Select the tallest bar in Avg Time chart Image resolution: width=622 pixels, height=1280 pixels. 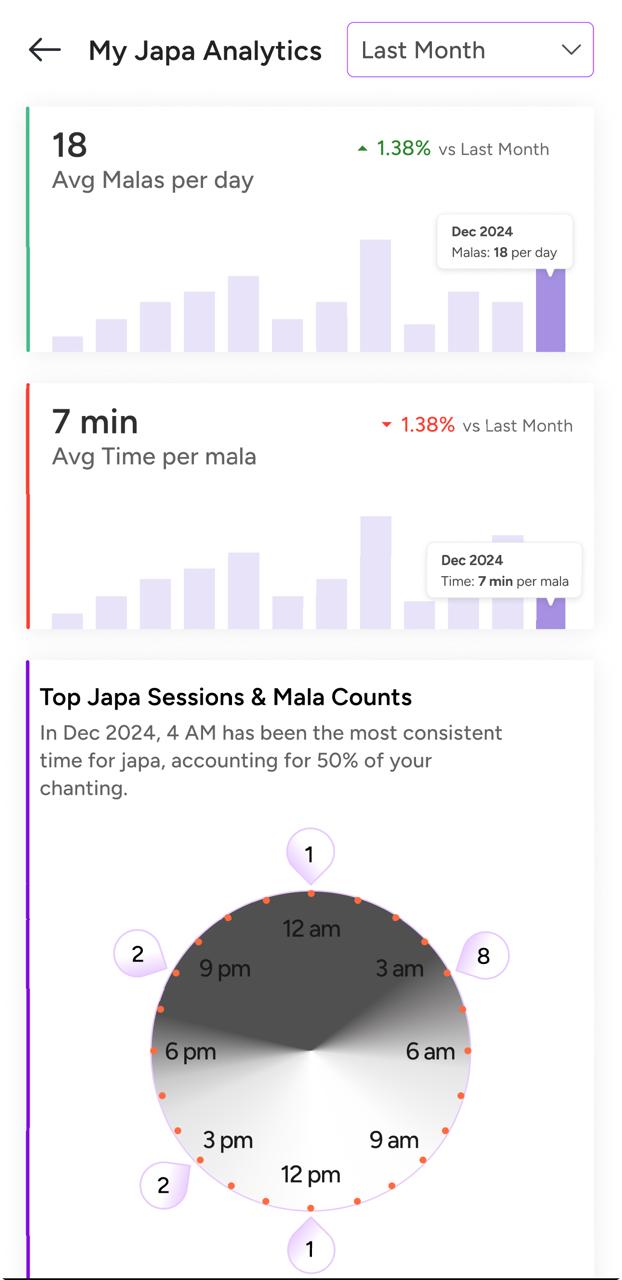[x=375, y=572]
